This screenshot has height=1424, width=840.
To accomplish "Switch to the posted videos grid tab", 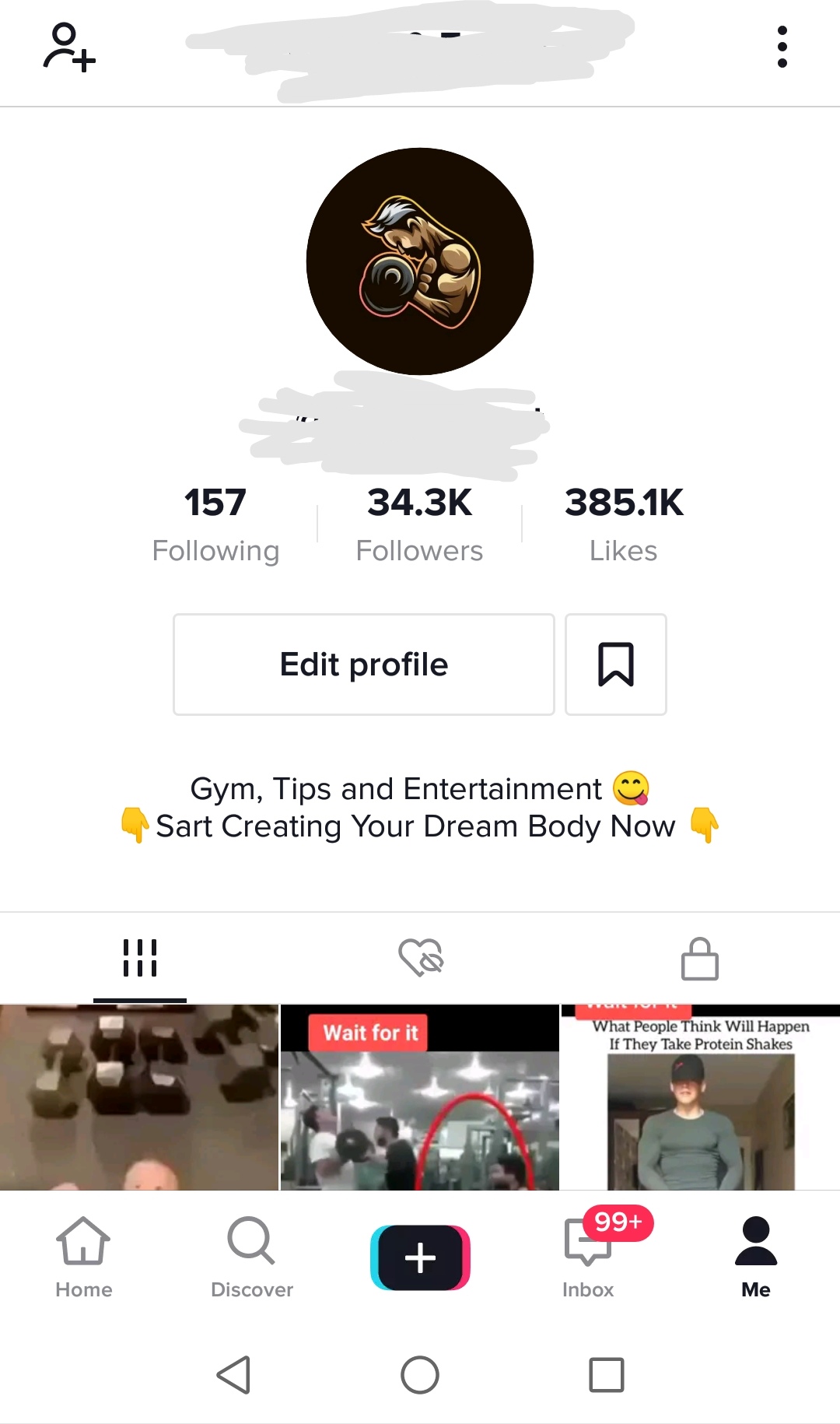I will click(140, 958).
